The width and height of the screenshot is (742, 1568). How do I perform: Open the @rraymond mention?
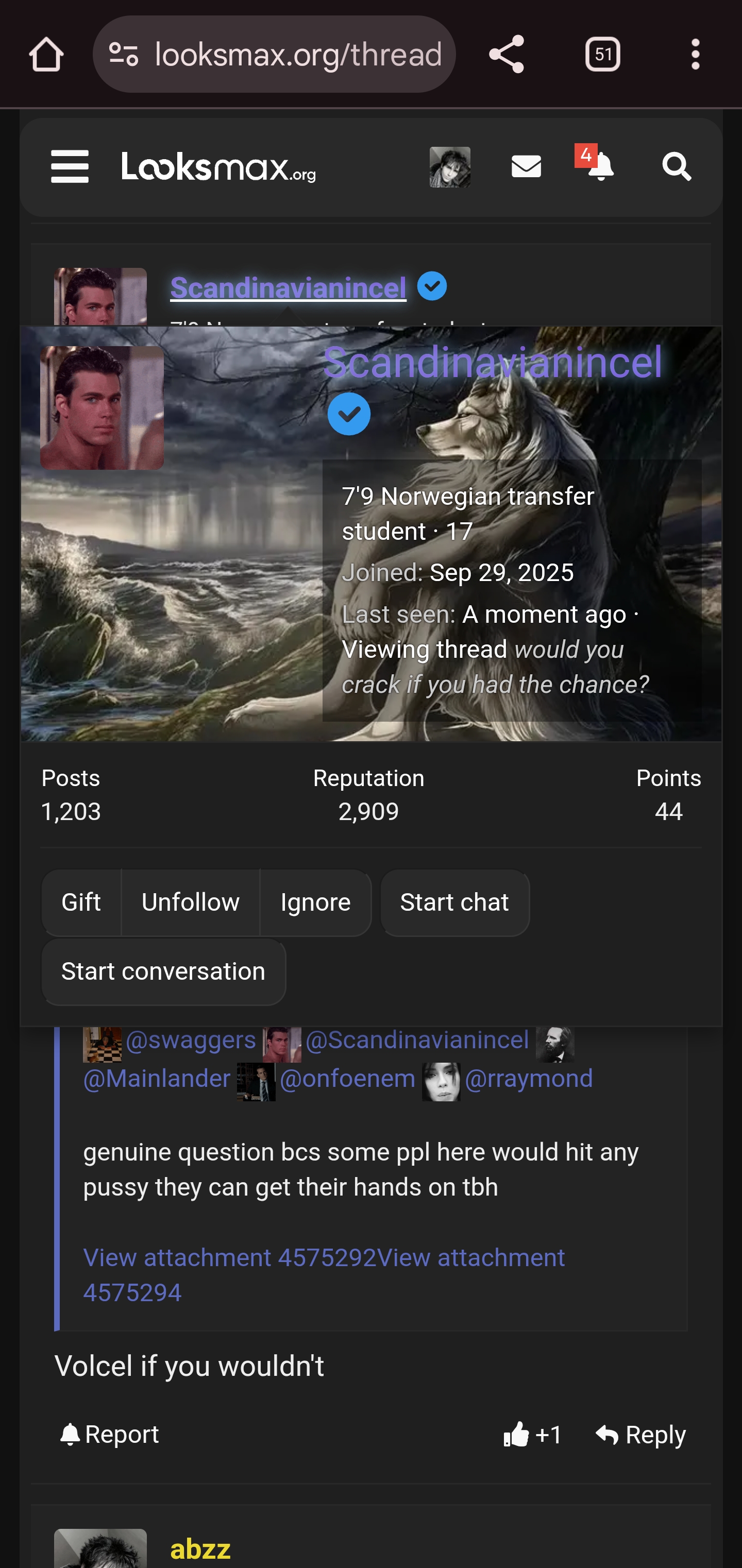point(528,1079)
